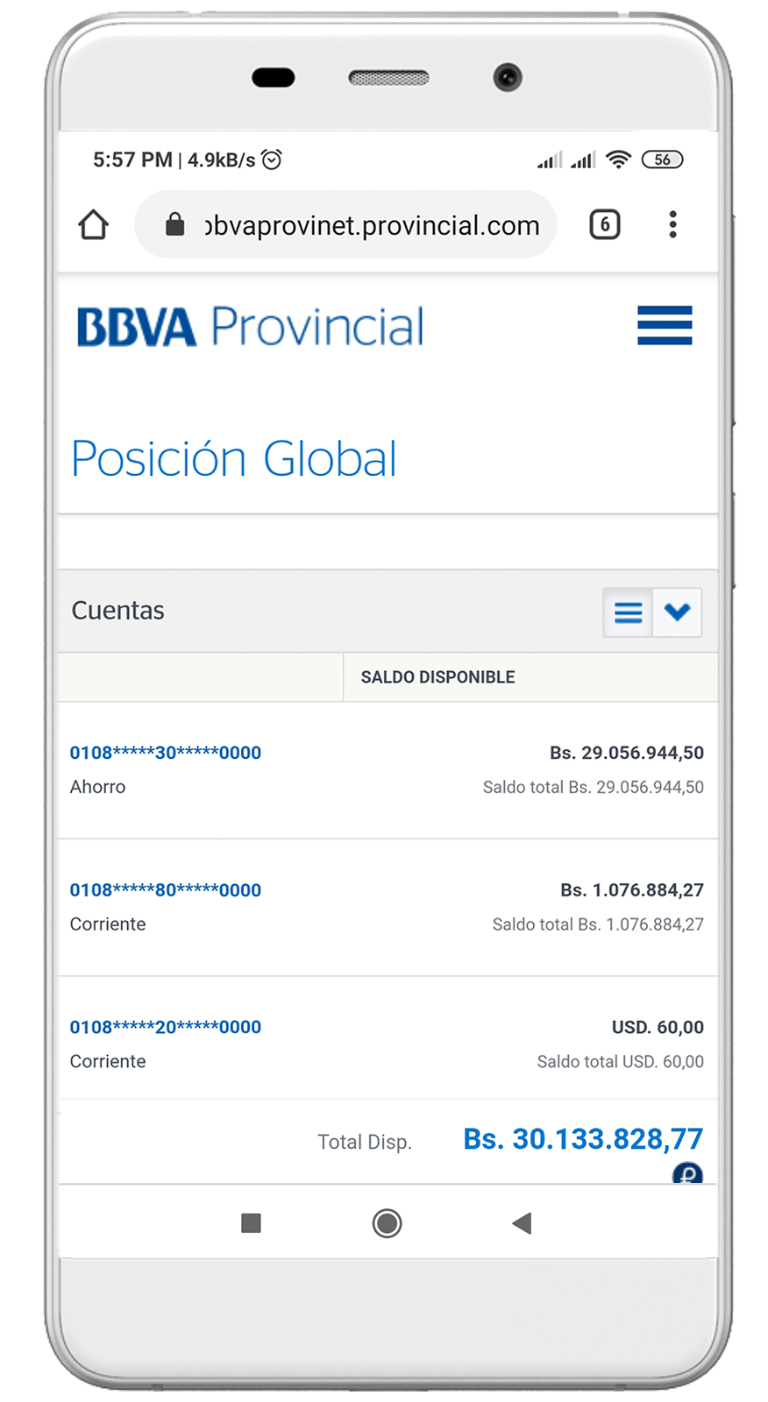
Task: Collapse the Cuentas panel using the chevron
Action: click(677, 612)
